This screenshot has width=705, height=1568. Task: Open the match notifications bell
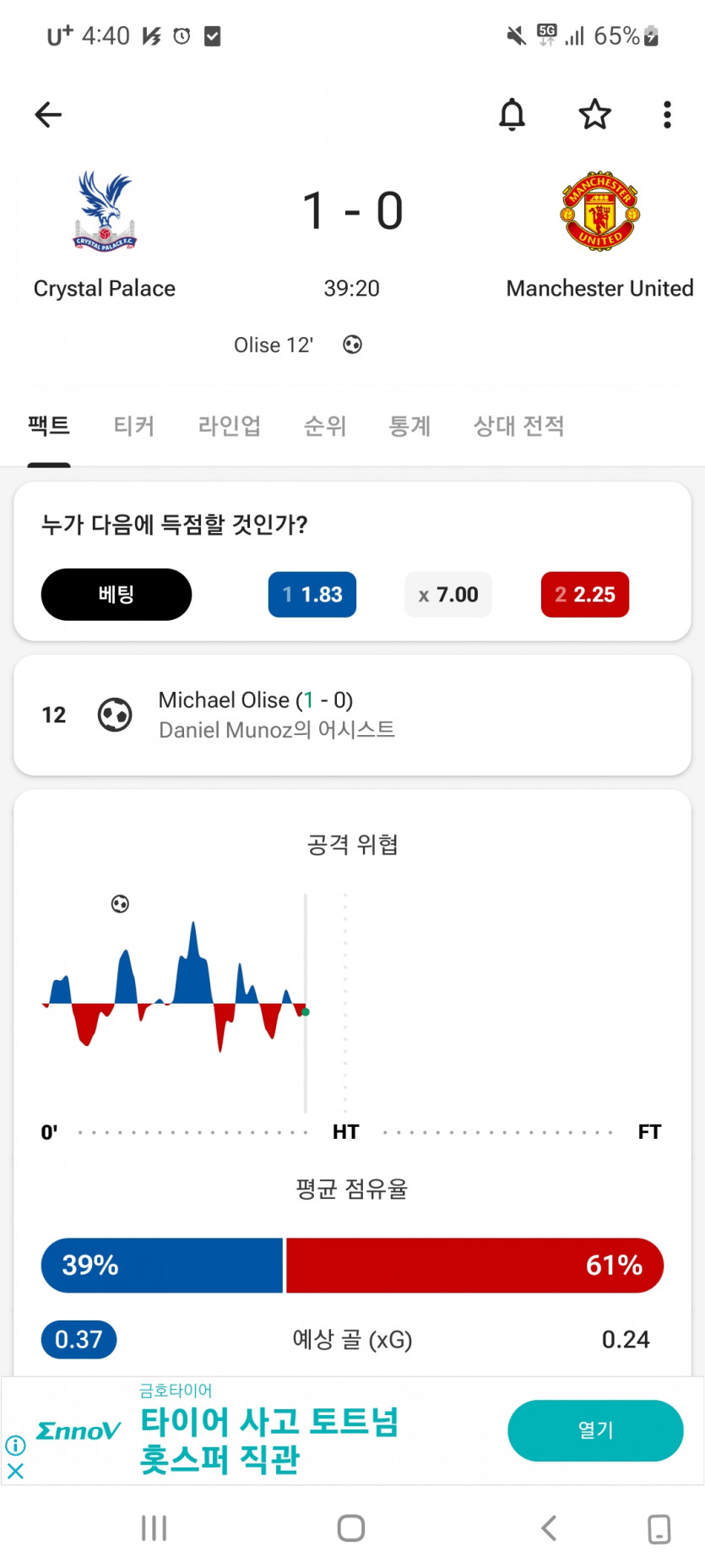click(512, 114)
